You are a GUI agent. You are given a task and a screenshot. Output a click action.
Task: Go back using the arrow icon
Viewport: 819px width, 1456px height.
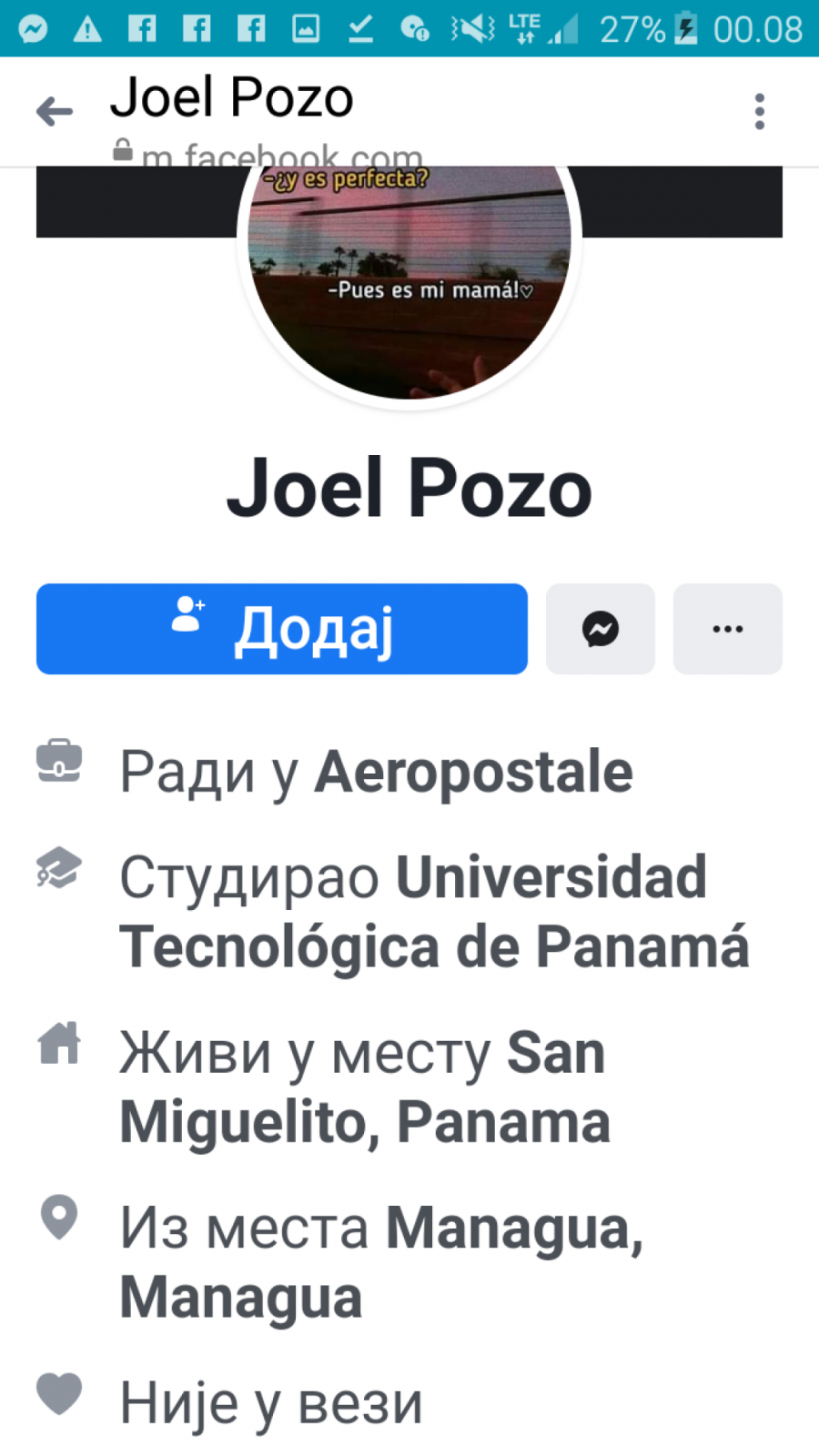click(54, 111)
